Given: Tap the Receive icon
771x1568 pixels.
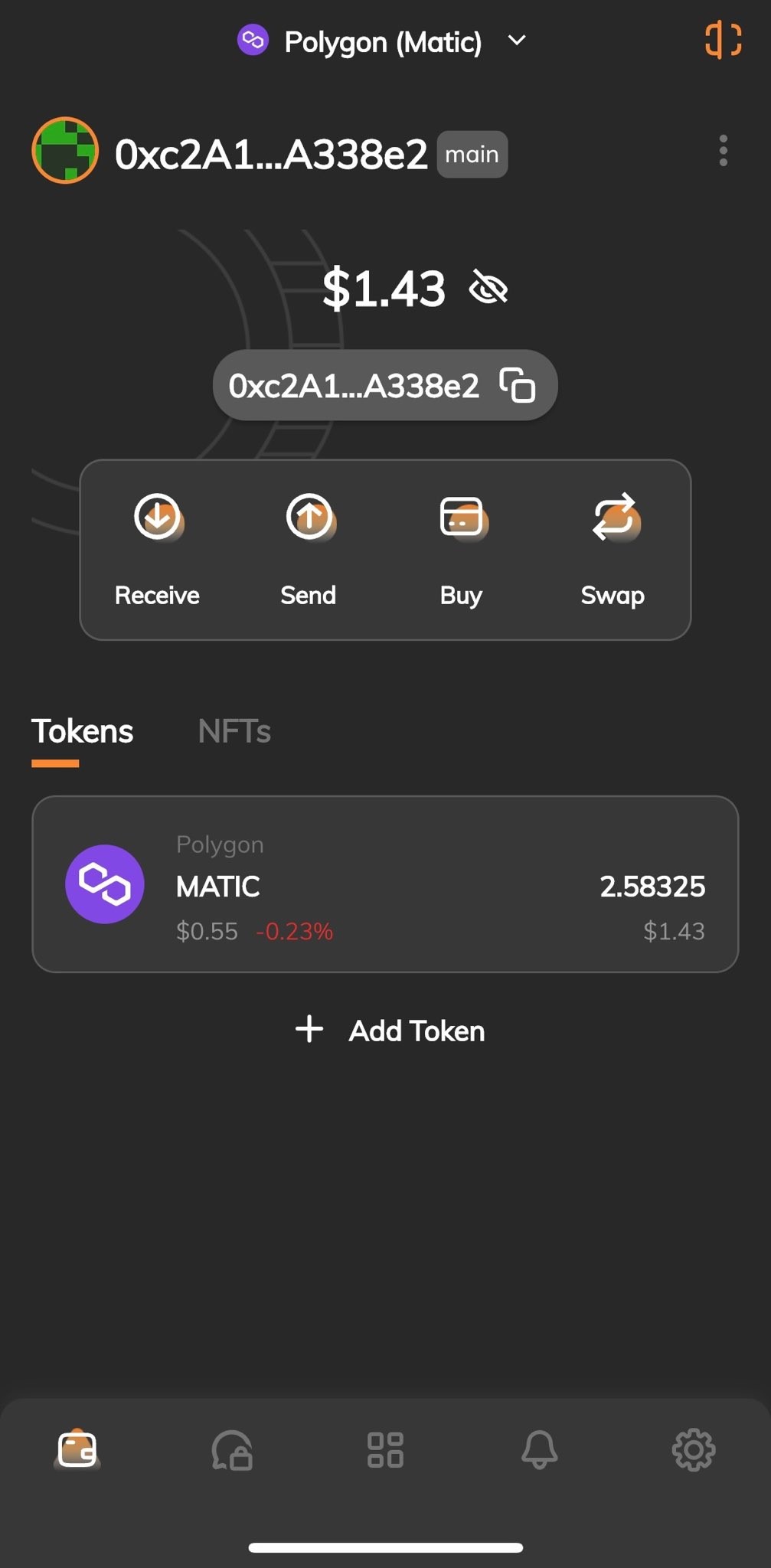Looking at the screenshot, I should click(x=157, y=518).
